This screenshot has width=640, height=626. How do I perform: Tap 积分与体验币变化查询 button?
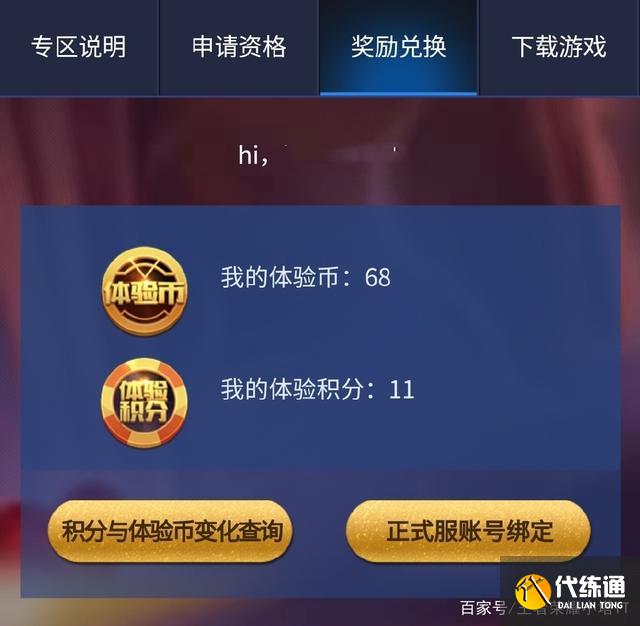(171, 531)
